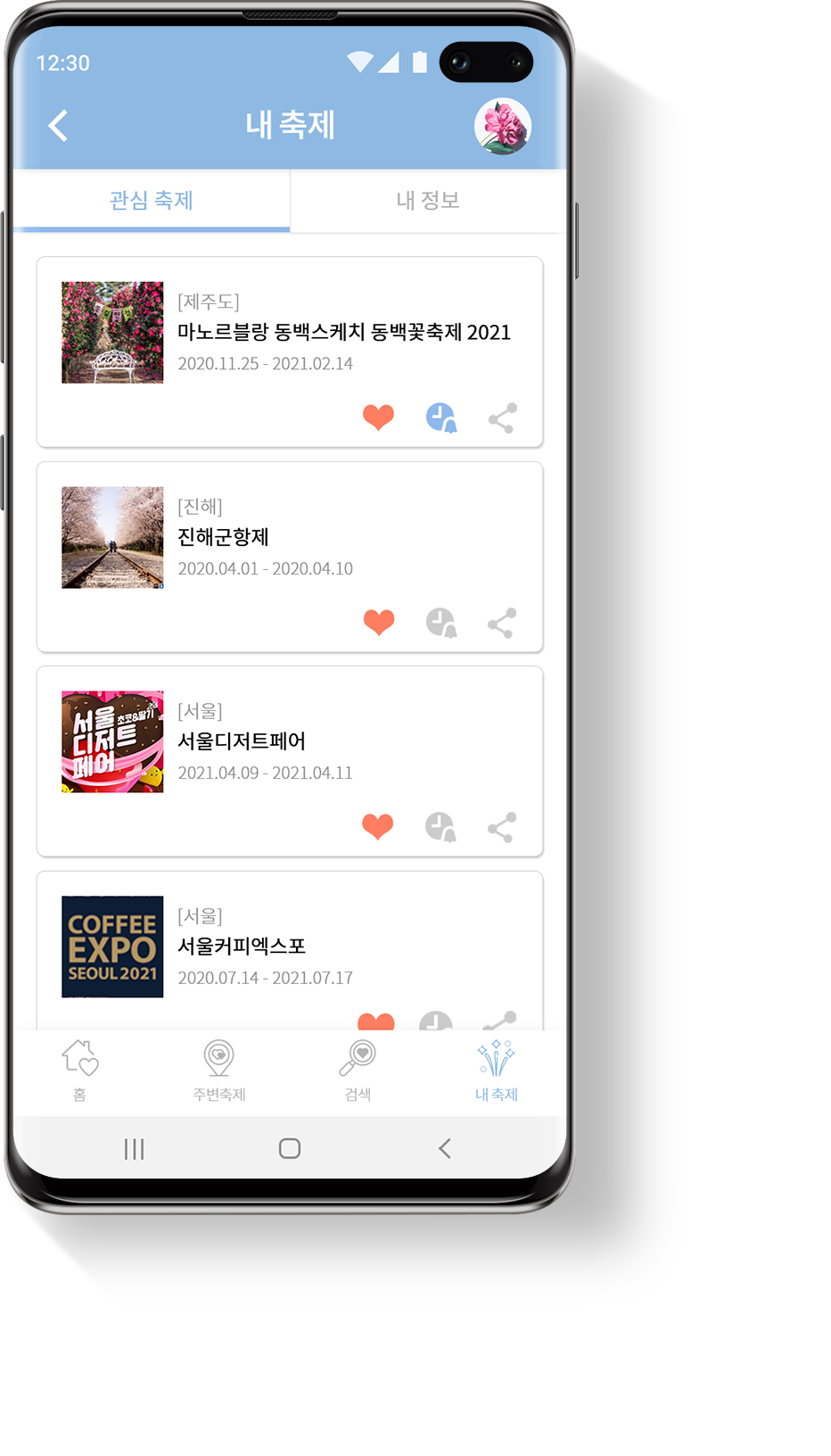Select the 관심 축제 tab
The height and width of the screenshot is (1456, 831).
pos(152,201)
